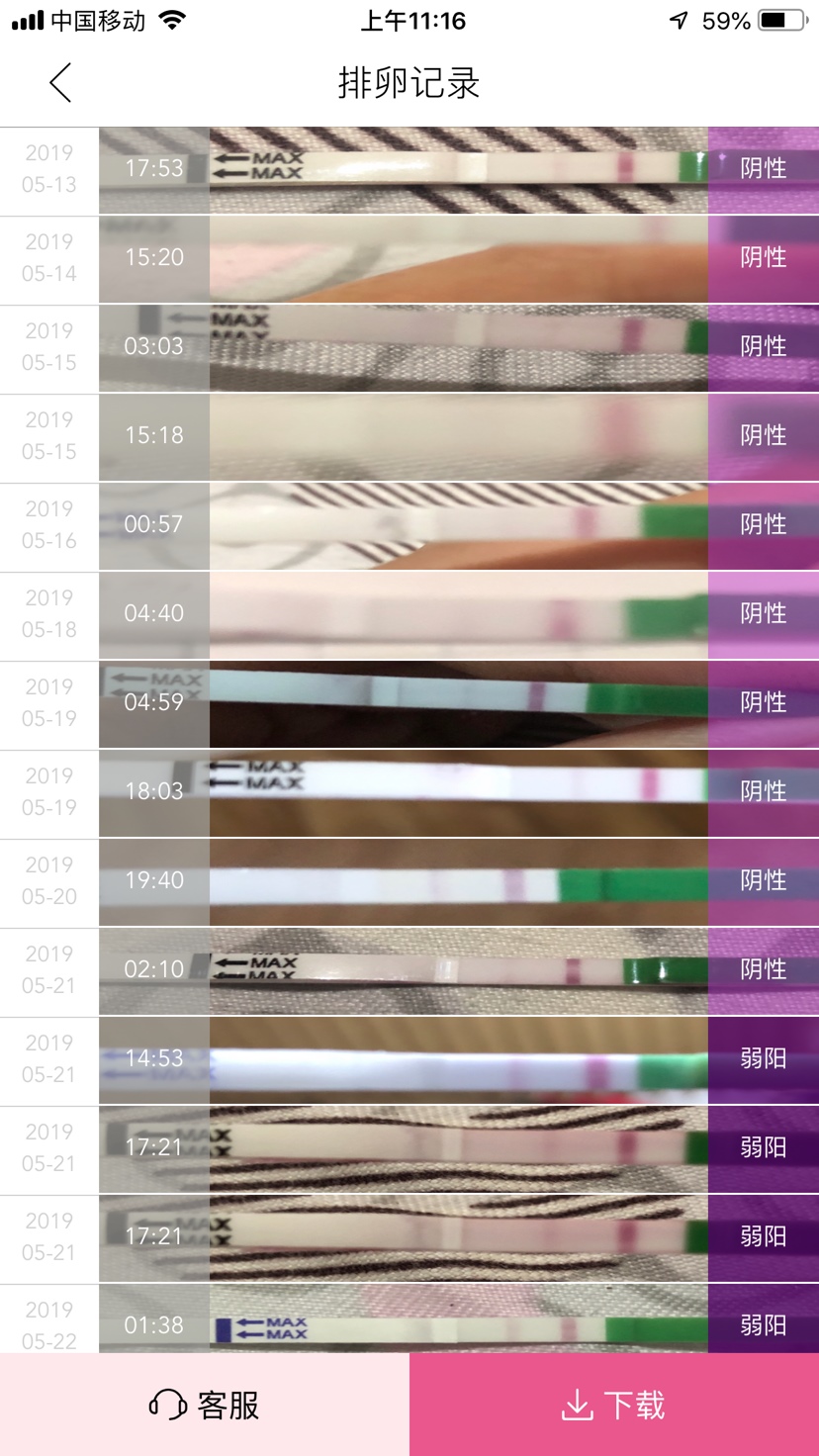Open the 05-15 15:18 test strip entry
This screenshot has height=1456, width=819.
[409, 437]
